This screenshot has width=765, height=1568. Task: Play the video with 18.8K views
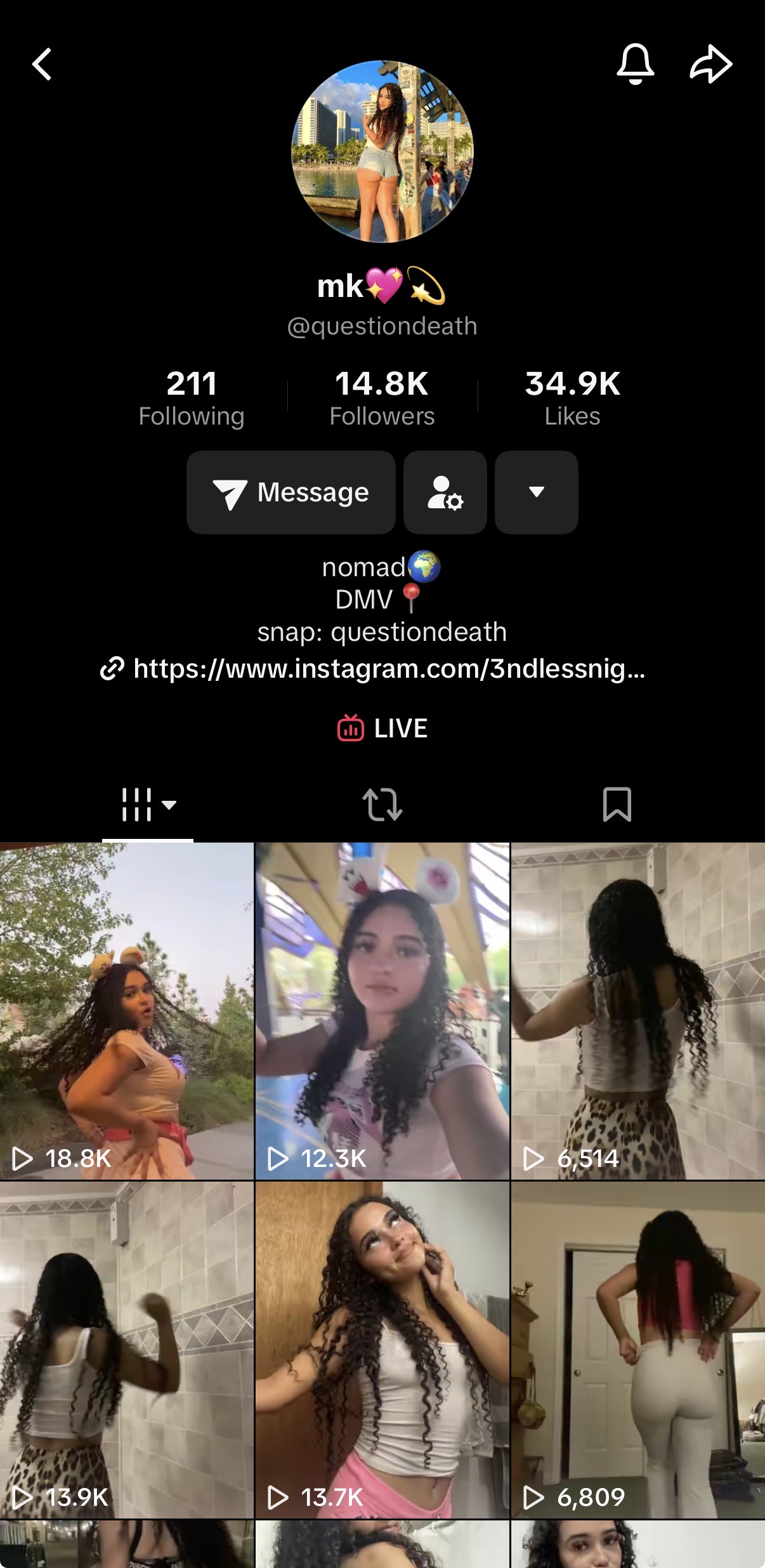click(127, 1011)
